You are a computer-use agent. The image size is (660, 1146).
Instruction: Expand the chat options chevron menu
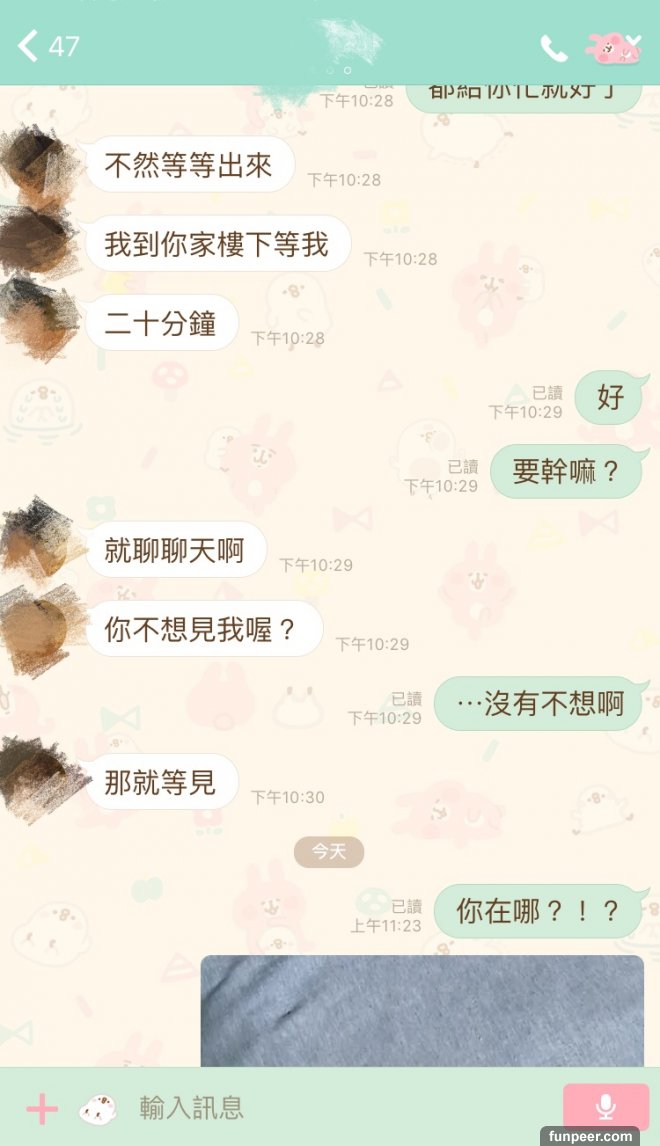pyautogui.click(x=634, y=42)
